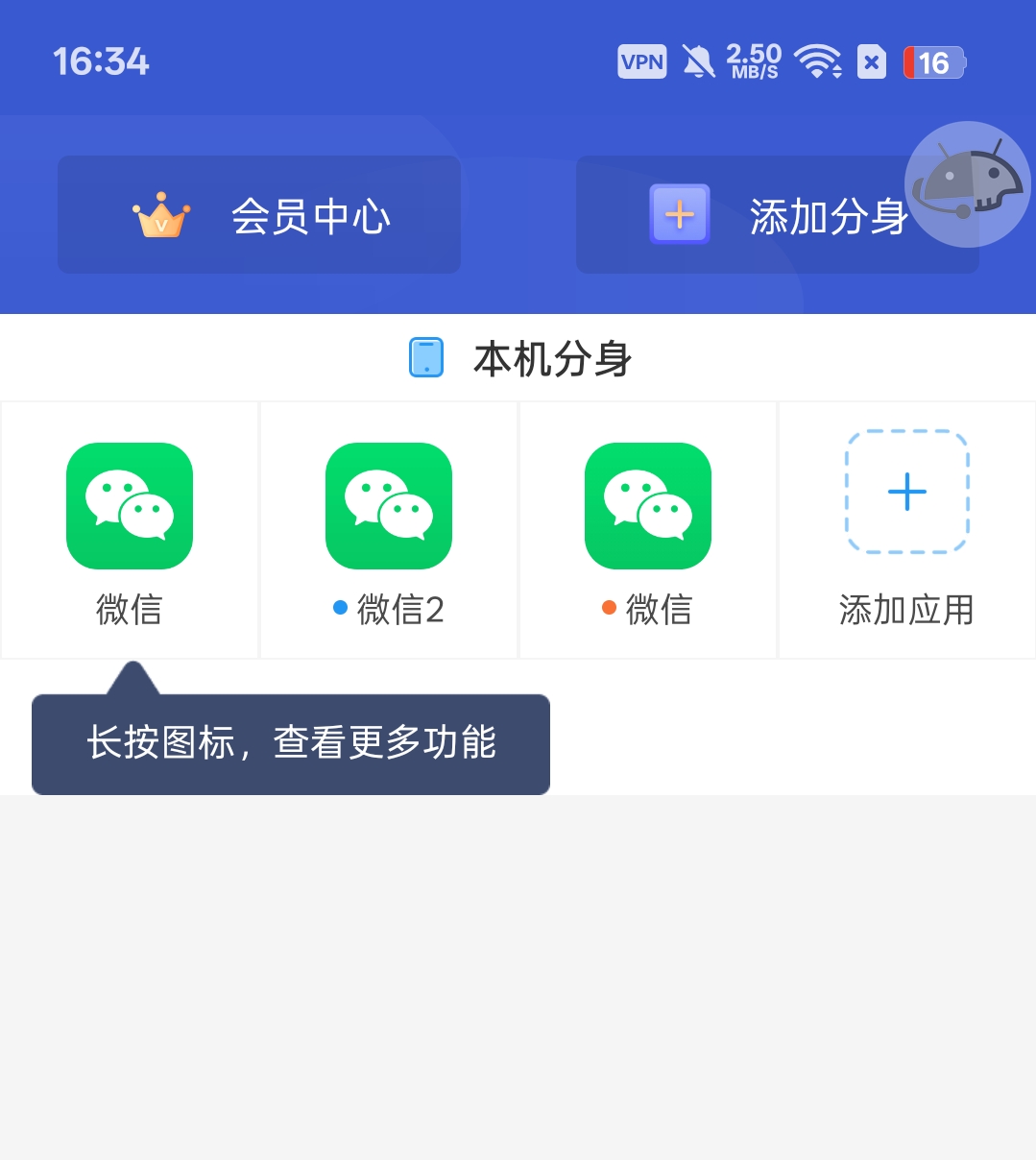Click the VPN indicator in status bar
This screenshot has height=1160, width=1036.
point(641,60)
